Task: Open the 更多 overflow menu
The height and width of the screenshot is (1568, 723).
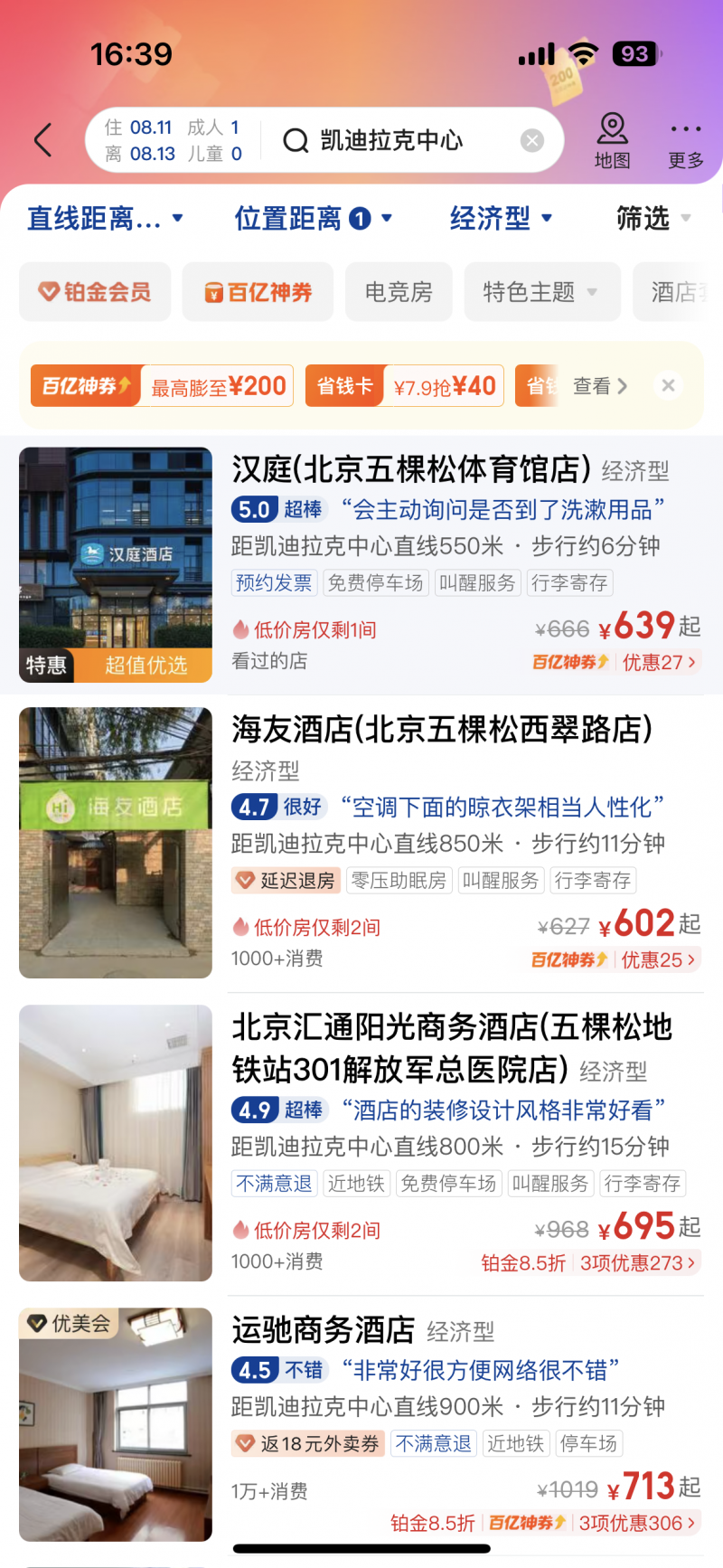Action: tap(685, 143)
